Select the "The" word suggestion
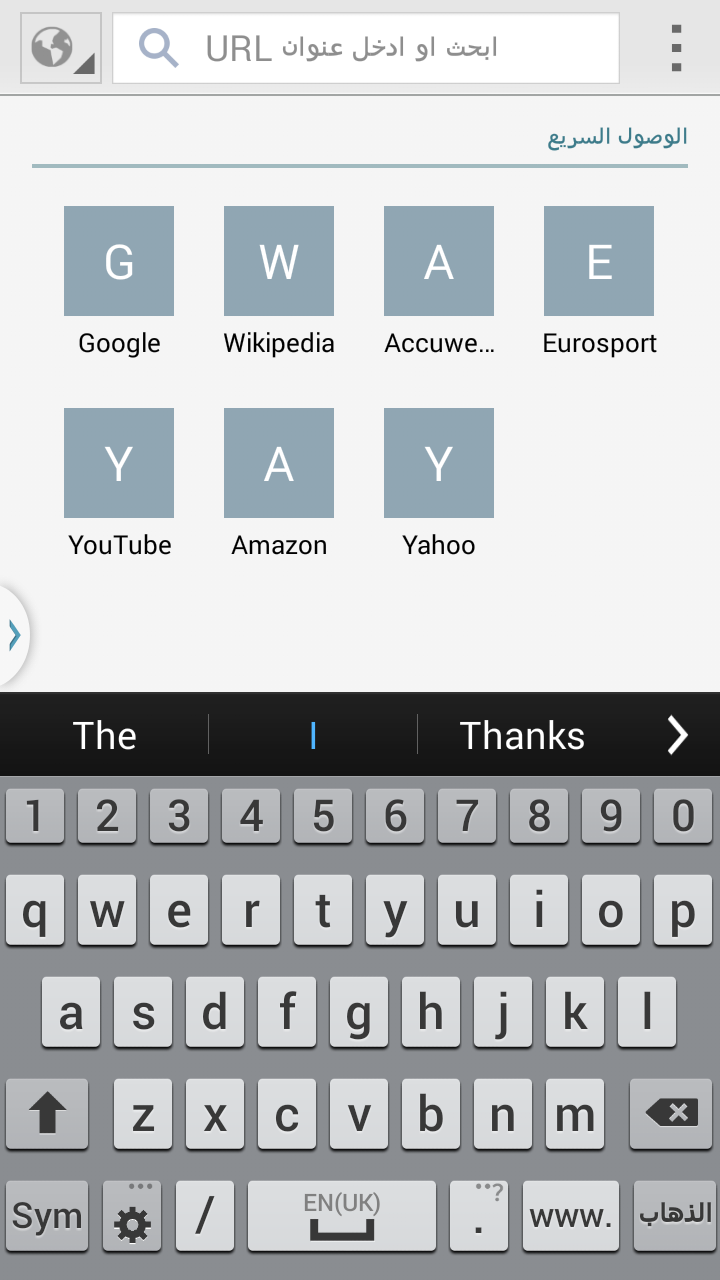This screenshot has width=720, height=1280. [104, 736]
